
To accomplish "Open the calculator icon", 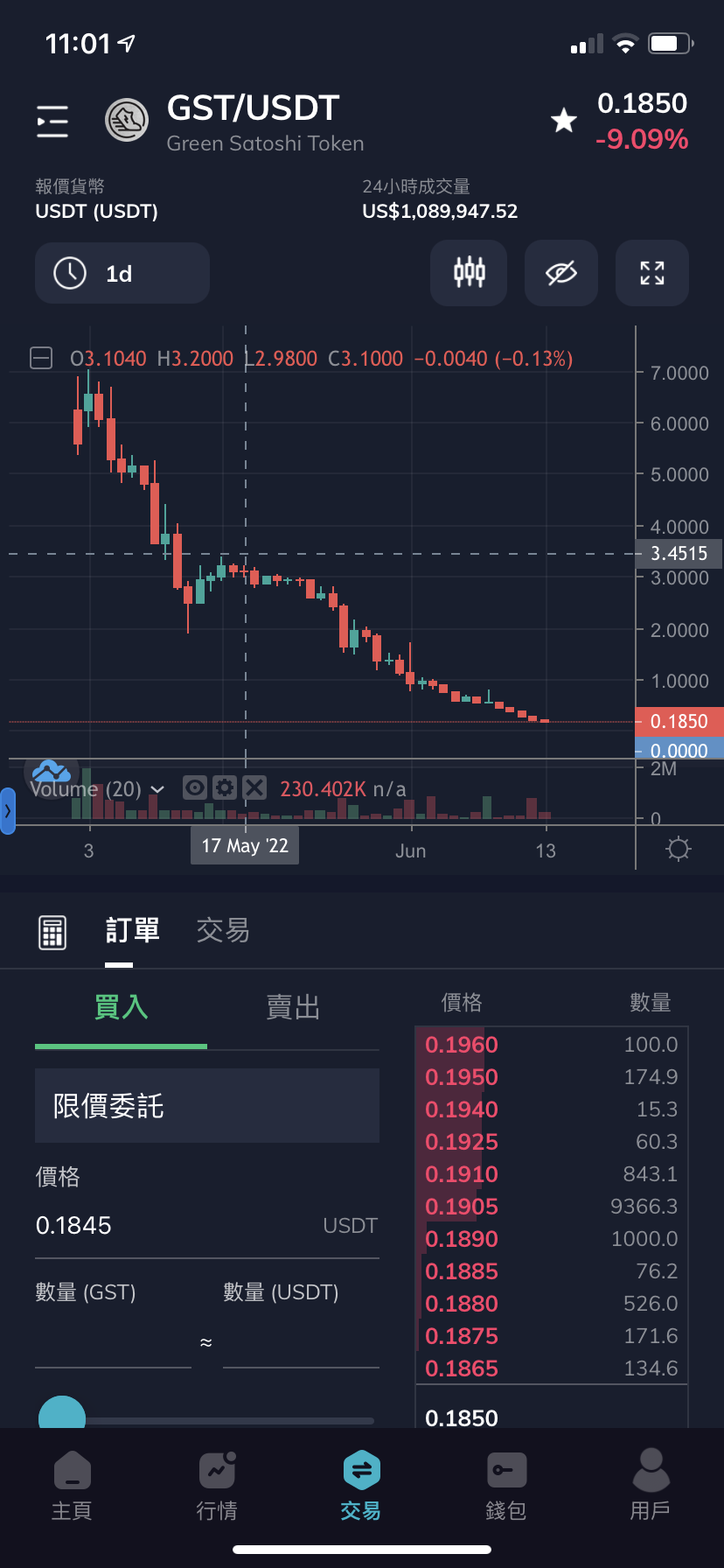I will pos(52,933).
